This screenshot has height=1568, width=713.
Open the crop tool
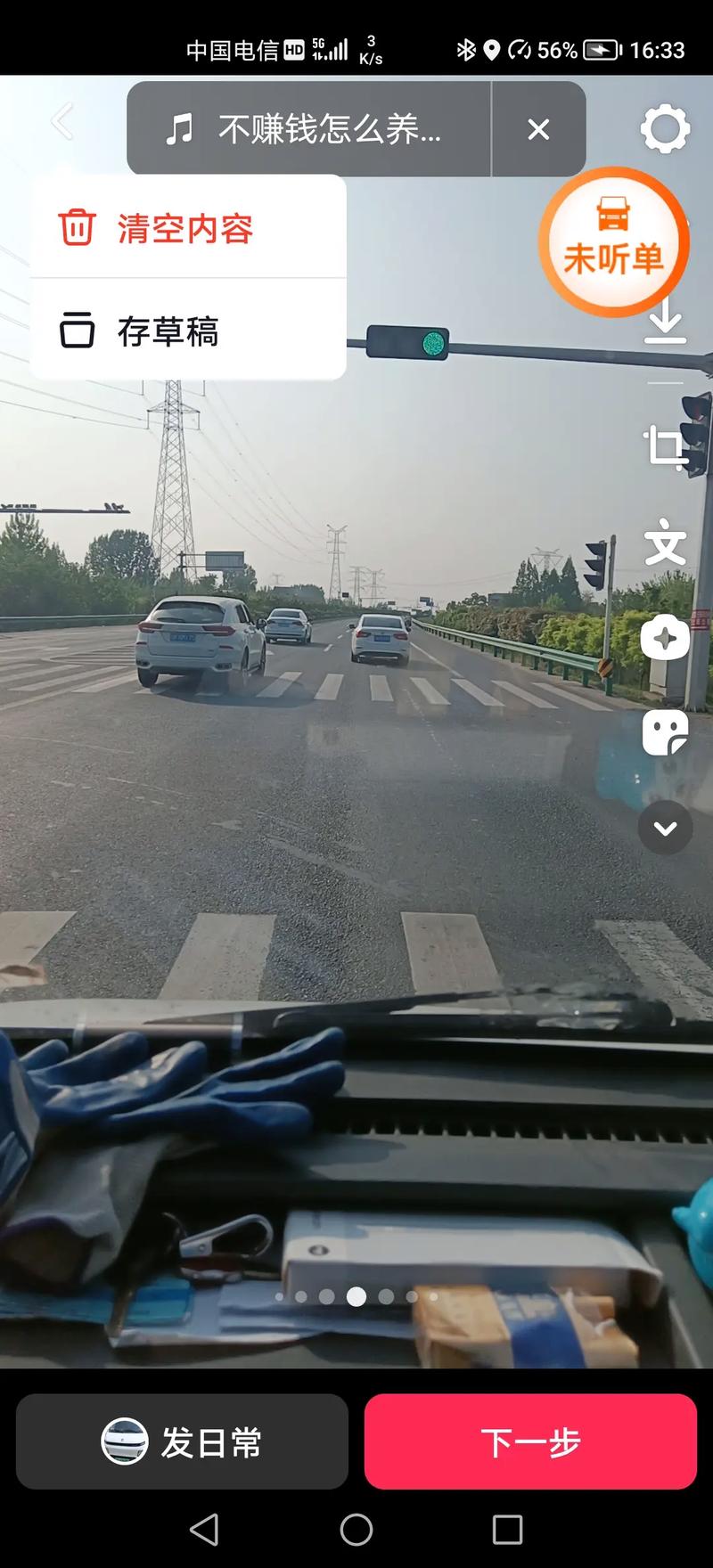tap(665, 445)
